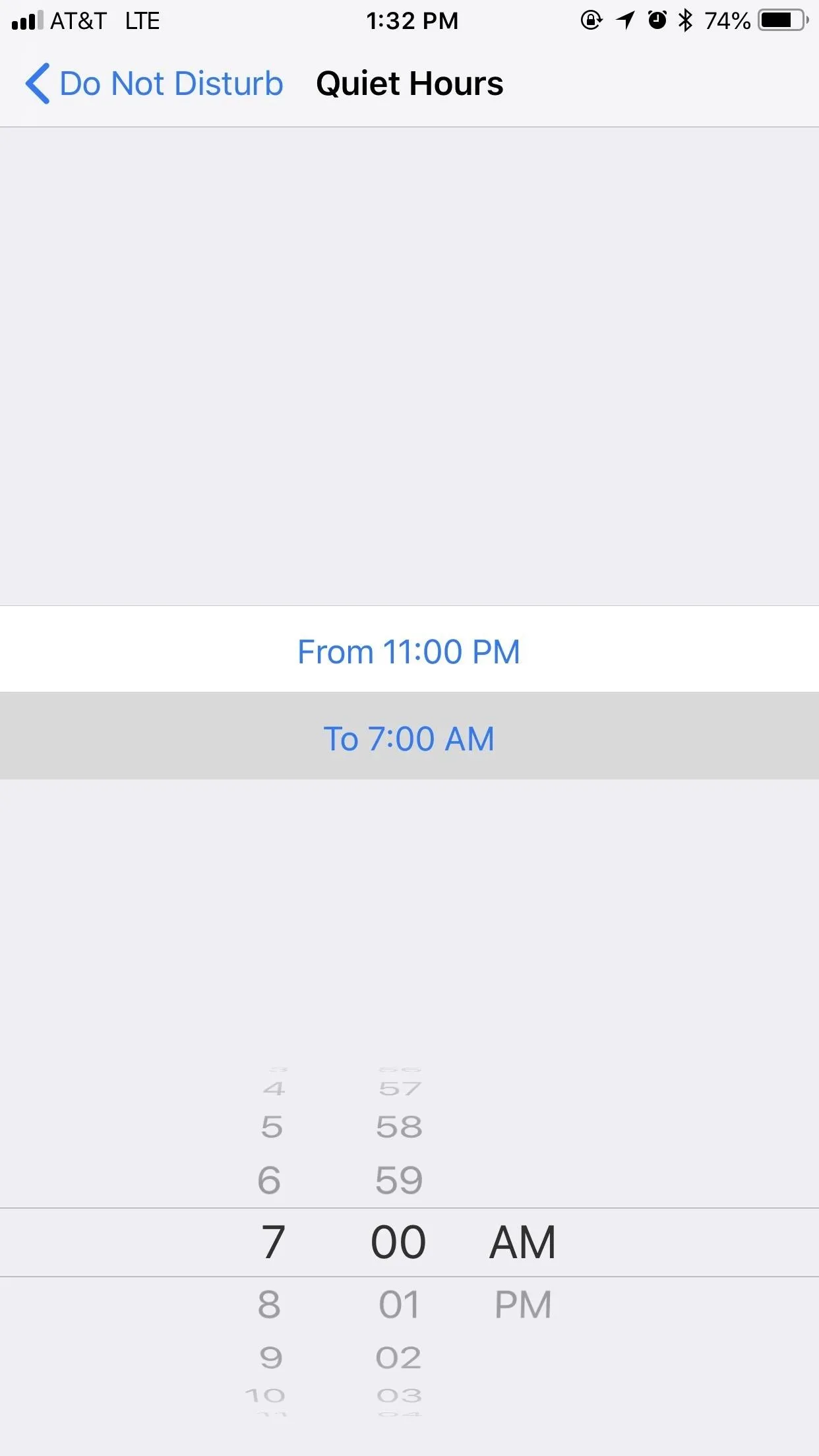The image size is (819, 1456).
Task: Pick hour 6 in the picker
Action: pyautogui.click(x=269, y=1180)
